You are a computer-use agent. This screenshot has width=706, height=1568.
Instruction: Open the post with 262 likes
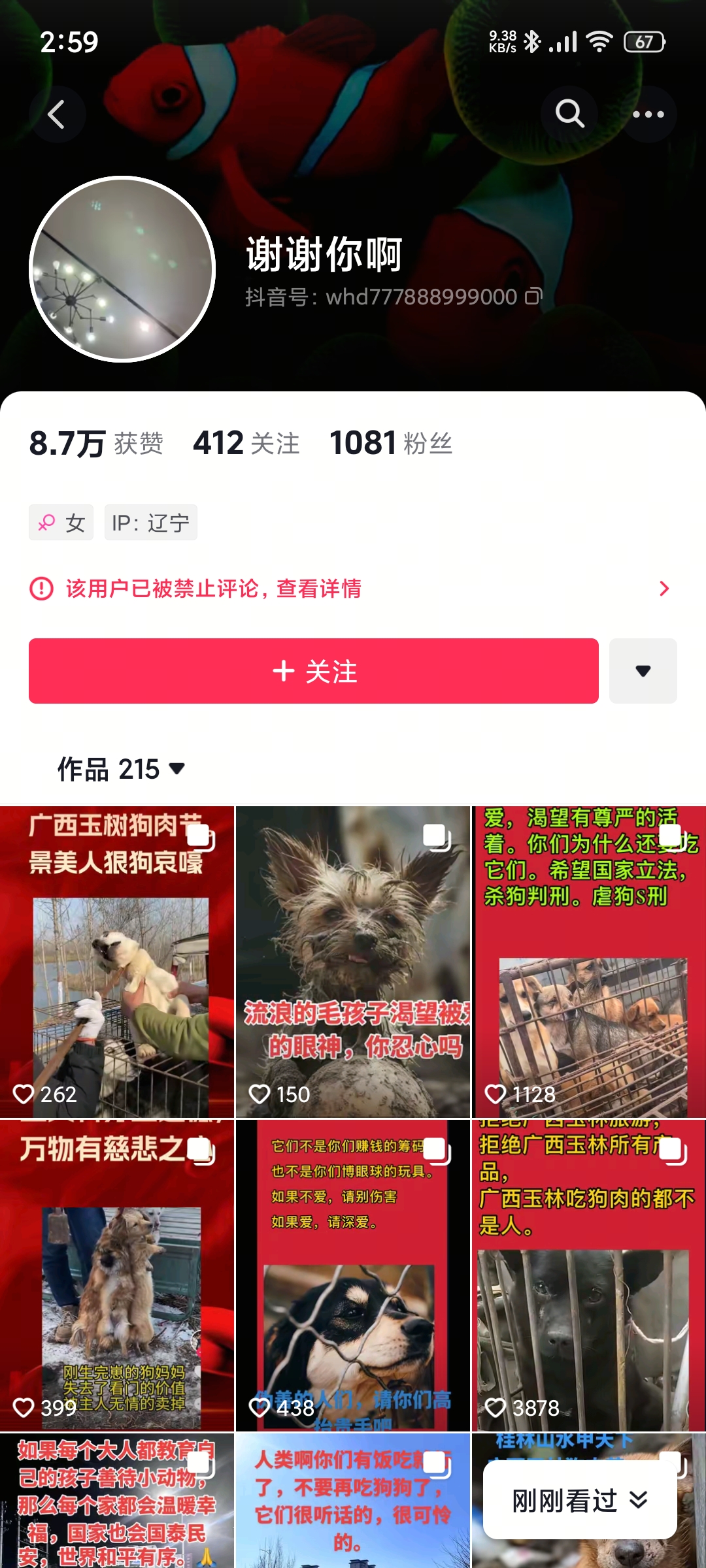[117, 962]
